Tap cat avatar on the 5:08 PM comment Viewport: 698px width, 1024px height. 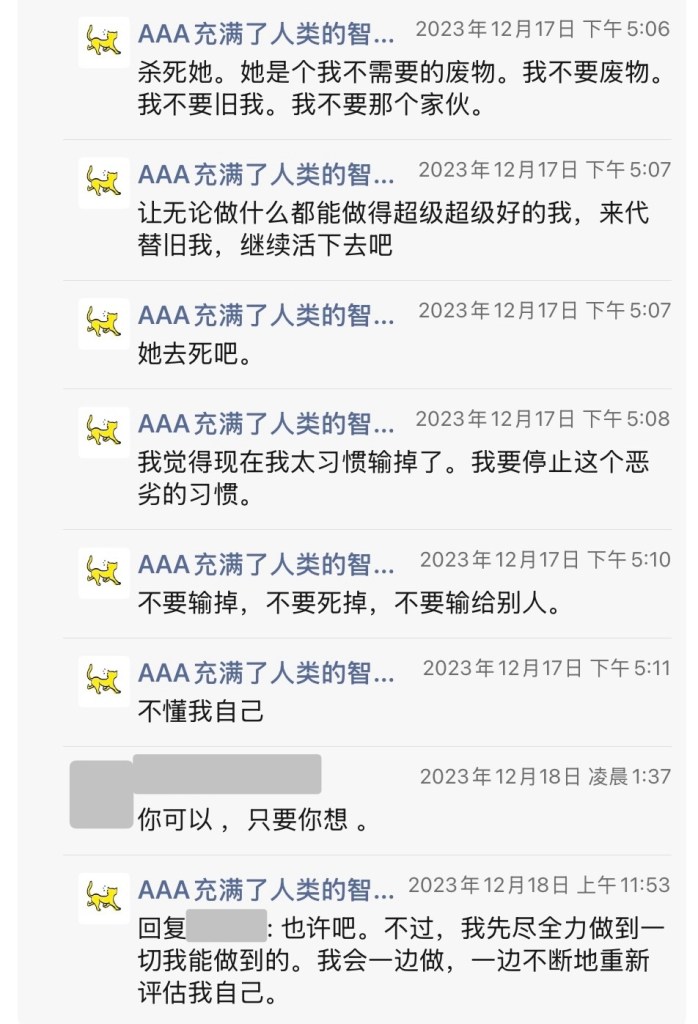pyautogui.click(x=104, y=431)
